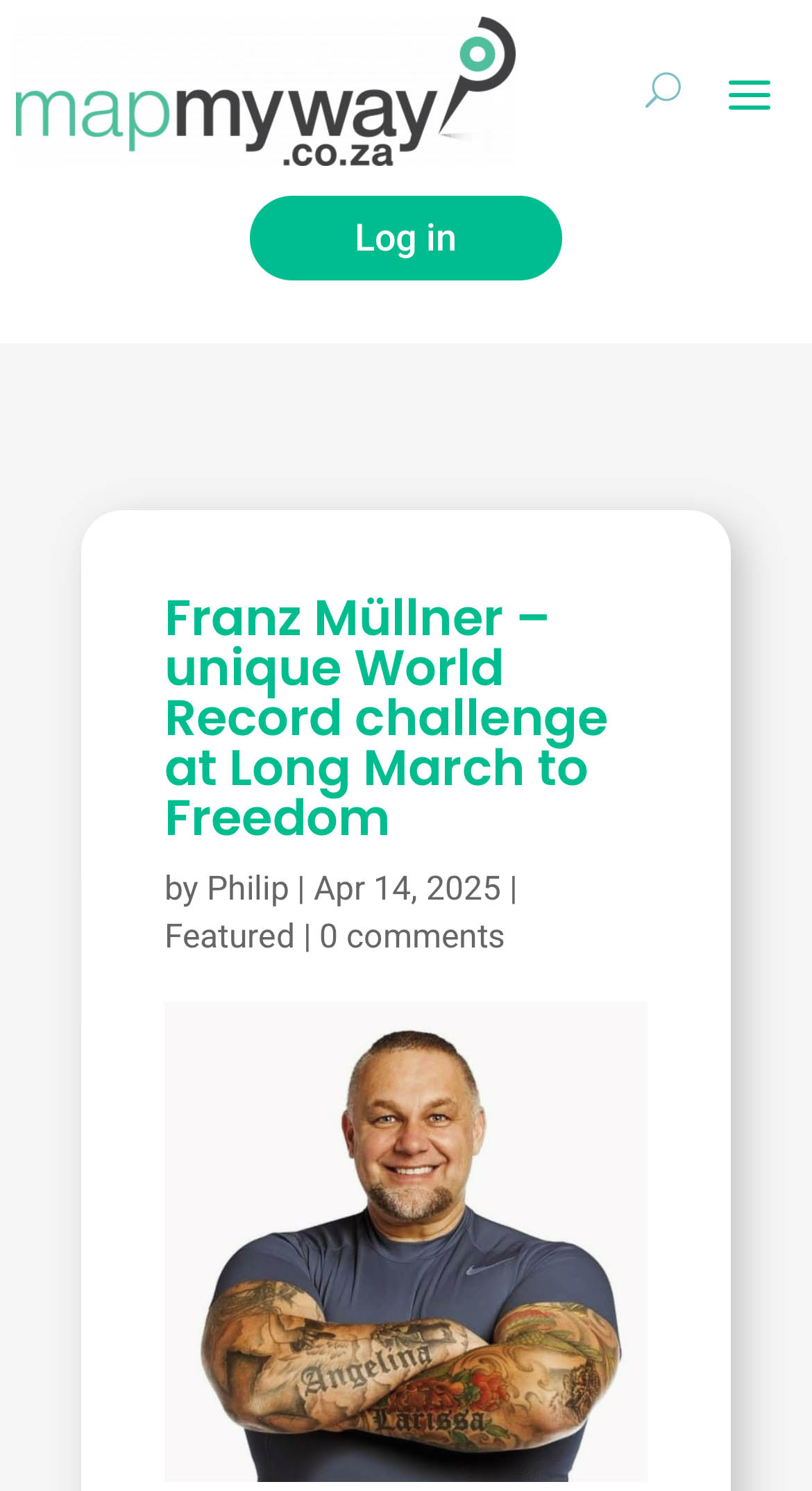The height and width of the screenshot is (1491, 812).
Task: Jump to the 0 comments section
Action: coord(412,936)
